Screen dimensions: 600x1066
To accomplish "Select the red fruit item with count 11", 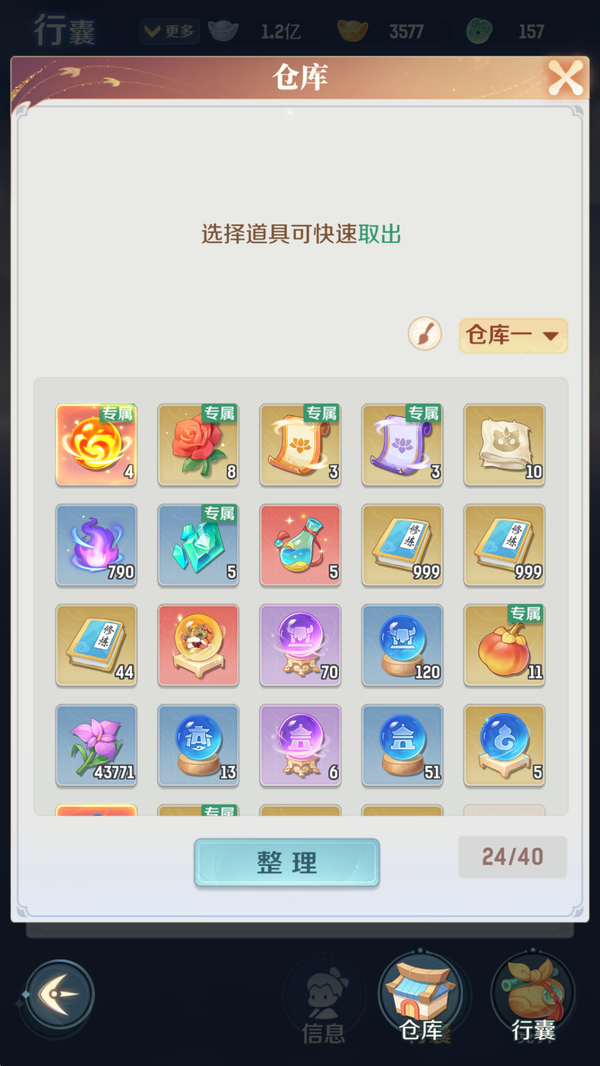I will tap(505, 645).
